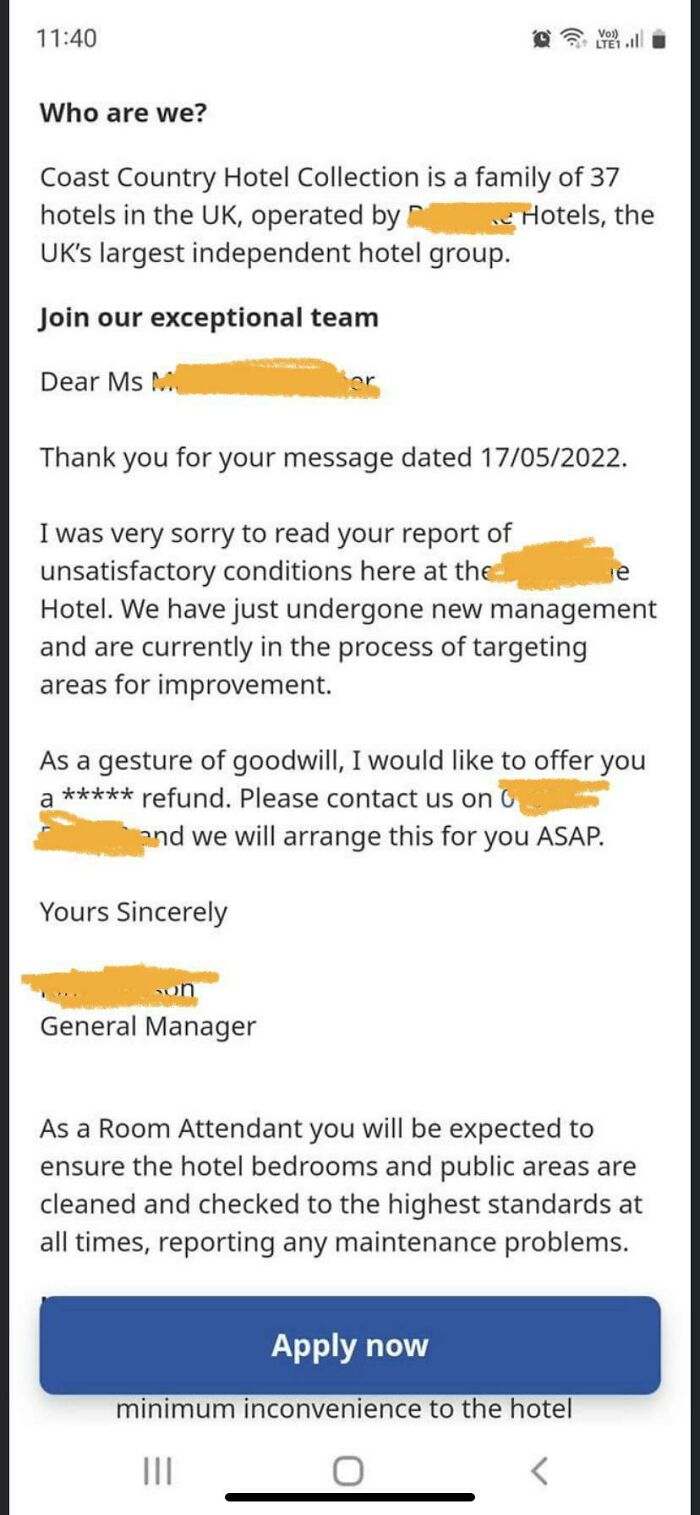Open recent apps from the navigation bar

158,1470
